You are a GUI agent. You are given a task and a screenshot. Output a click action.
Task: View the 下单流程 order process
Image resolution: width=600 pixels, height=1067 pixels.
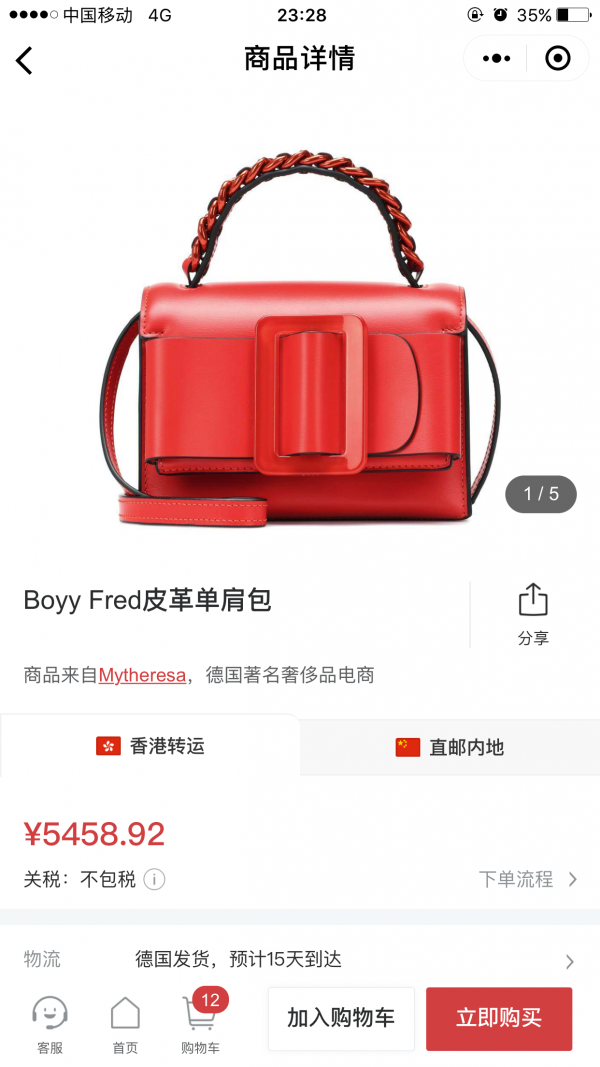click(528, 879)
